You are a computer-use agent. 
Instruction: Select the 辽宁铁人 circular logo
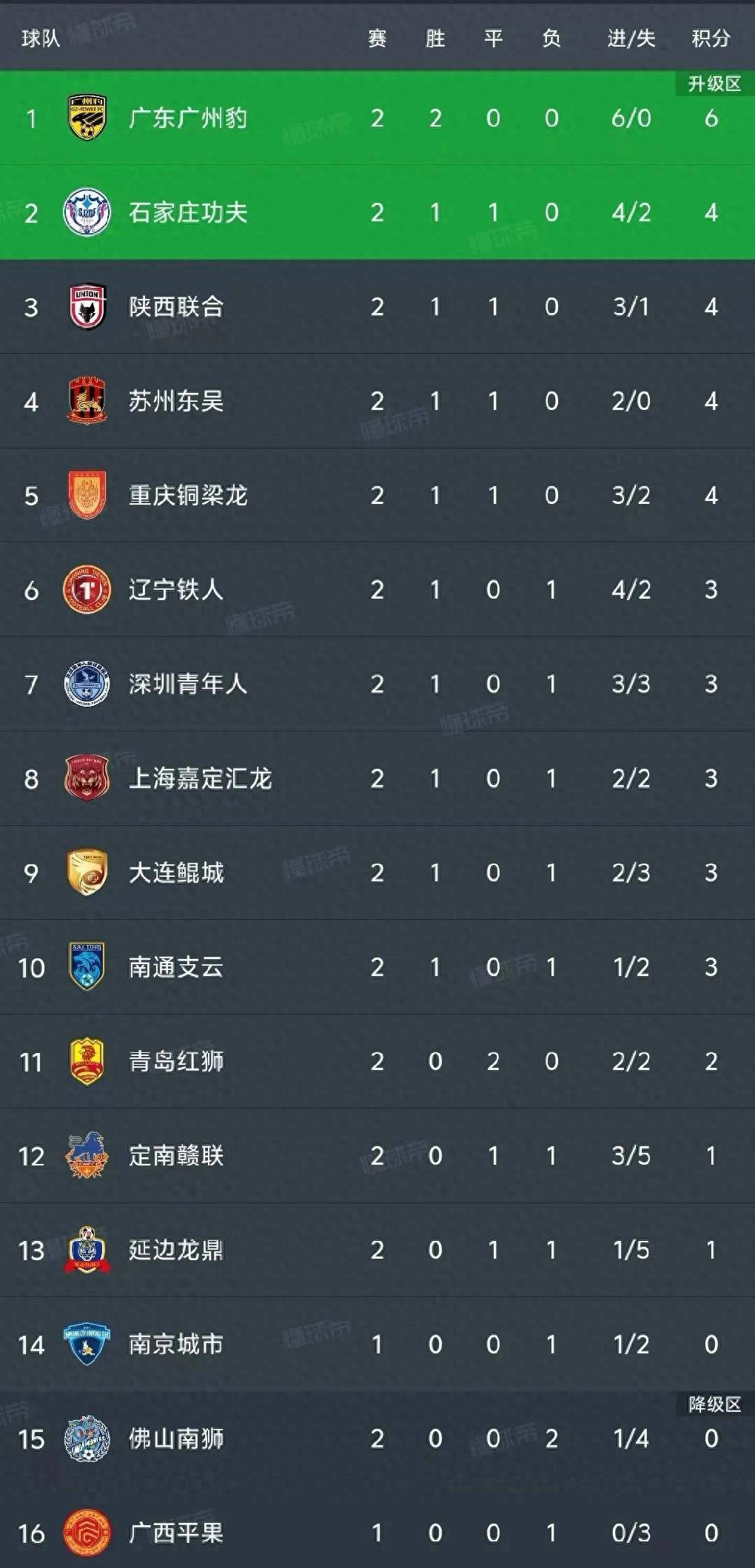87,588
